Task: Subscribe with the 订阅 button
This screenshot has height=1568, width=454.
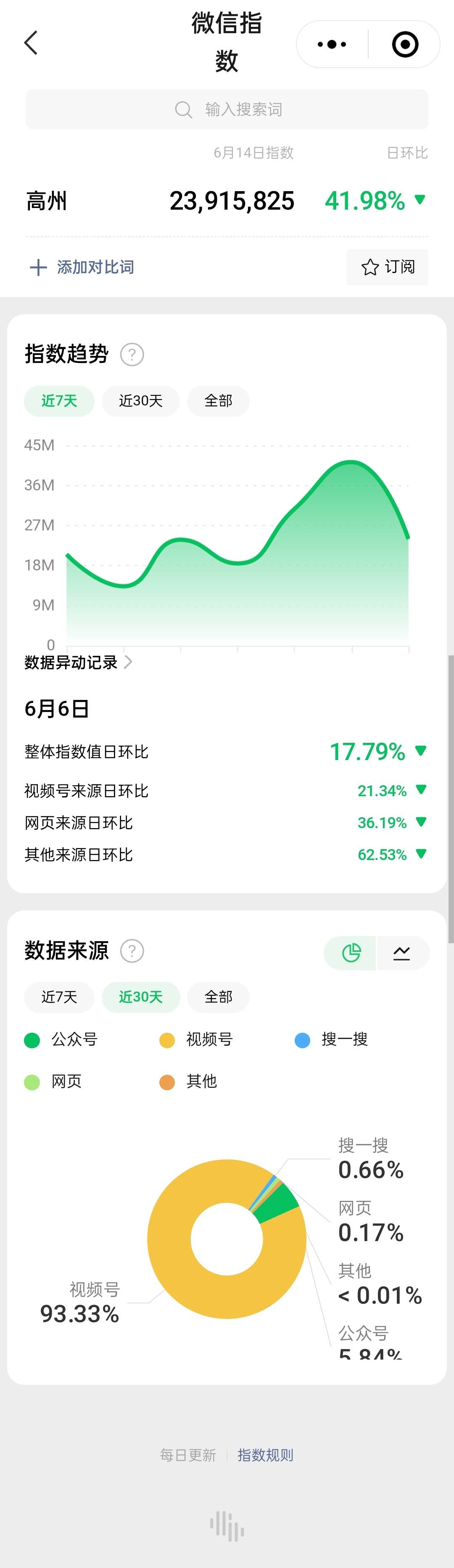Action: tap(387, 267)
